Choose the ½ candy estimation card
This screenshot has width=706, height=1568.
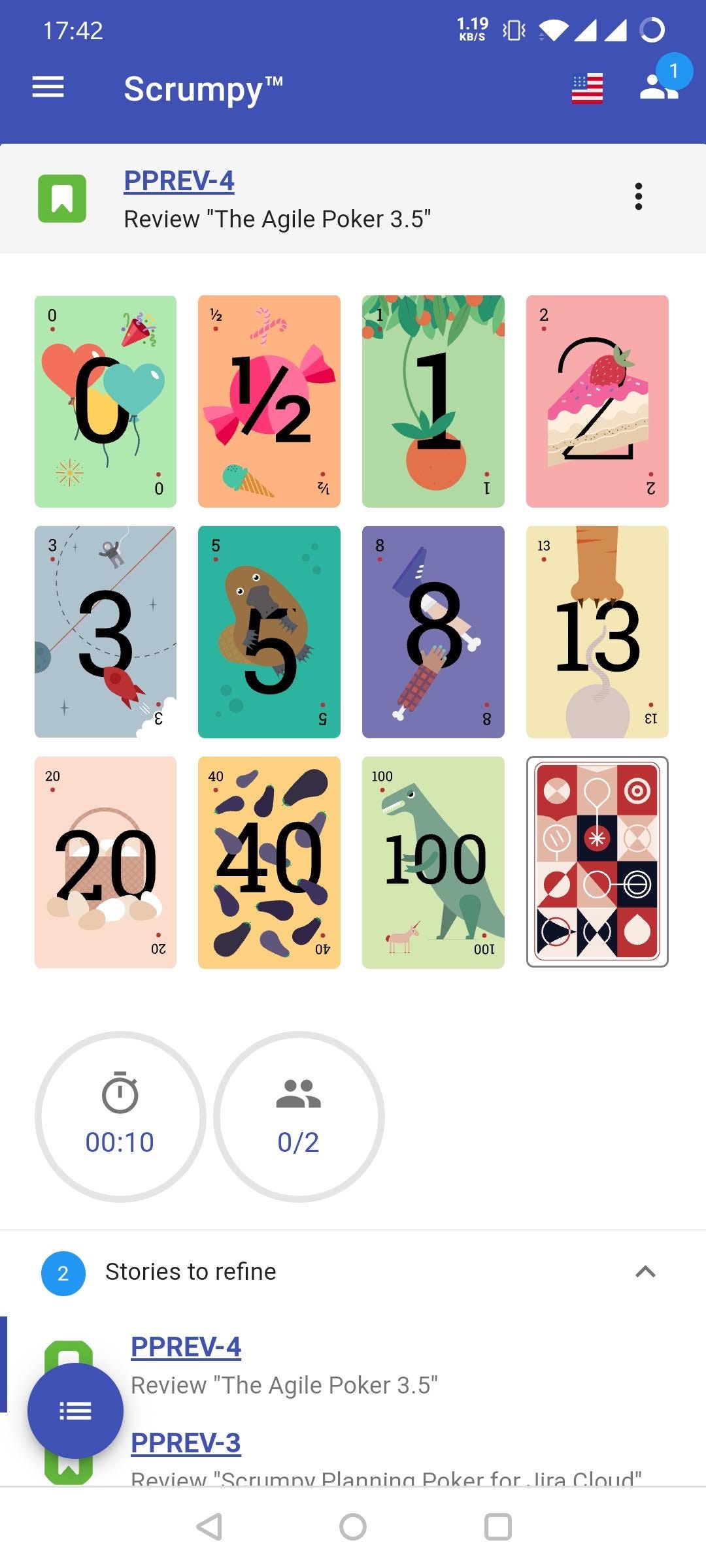269,400
